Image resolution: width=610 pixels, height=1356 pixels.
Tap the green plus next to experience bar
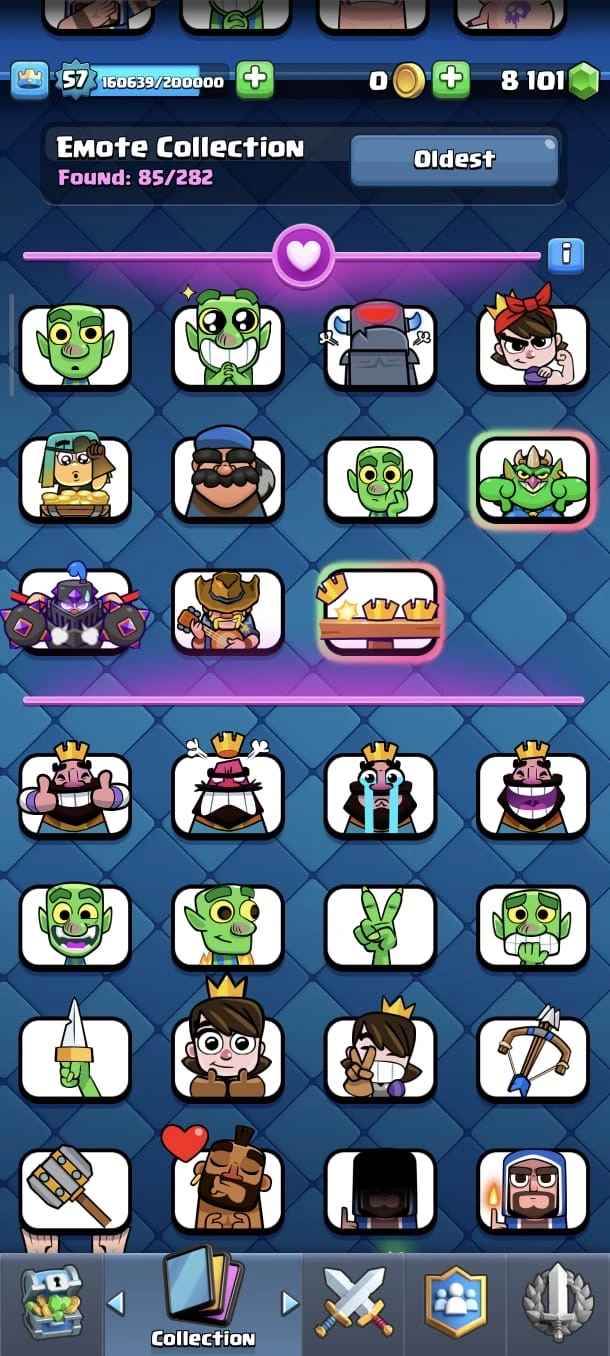pos(255,80)
